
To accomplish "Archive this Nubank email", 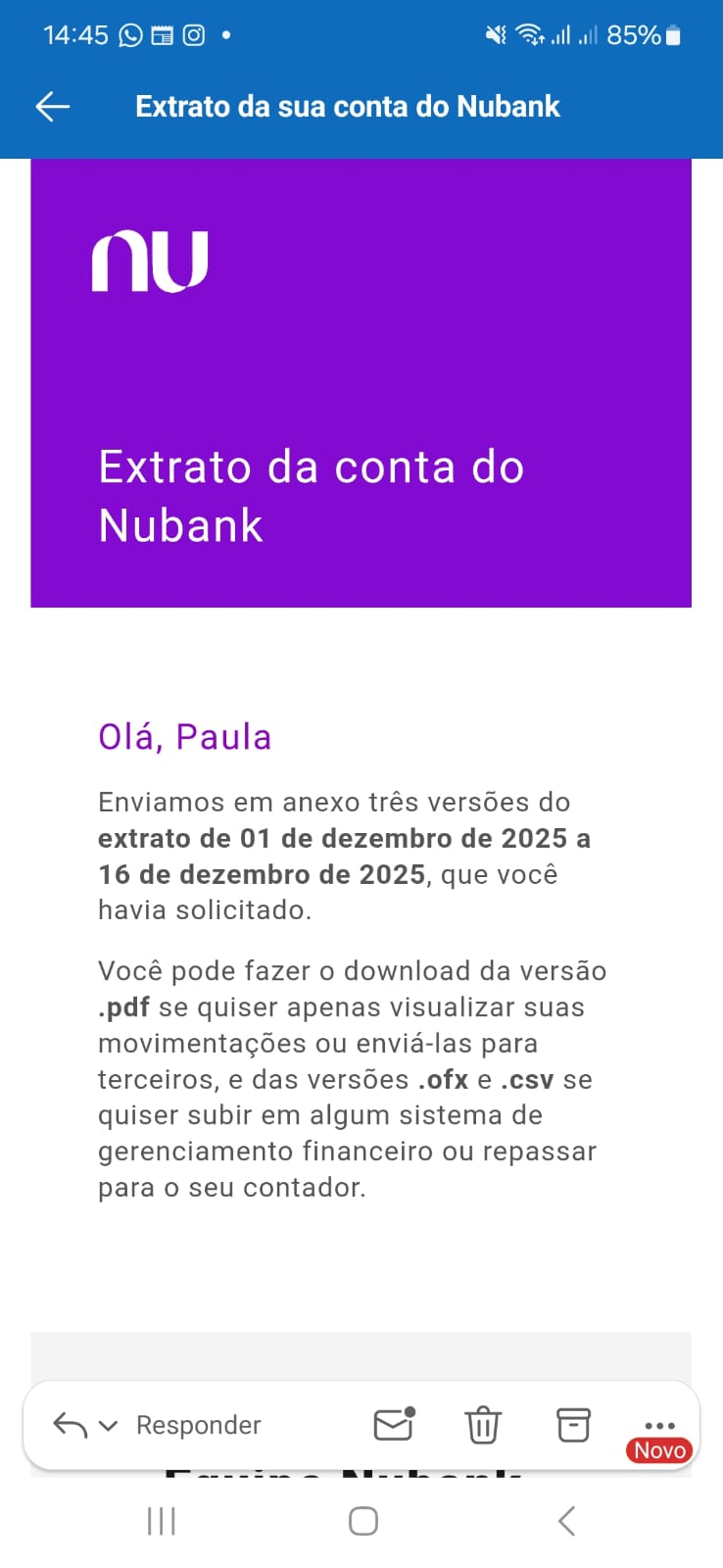I will [x=573, y=1425].
